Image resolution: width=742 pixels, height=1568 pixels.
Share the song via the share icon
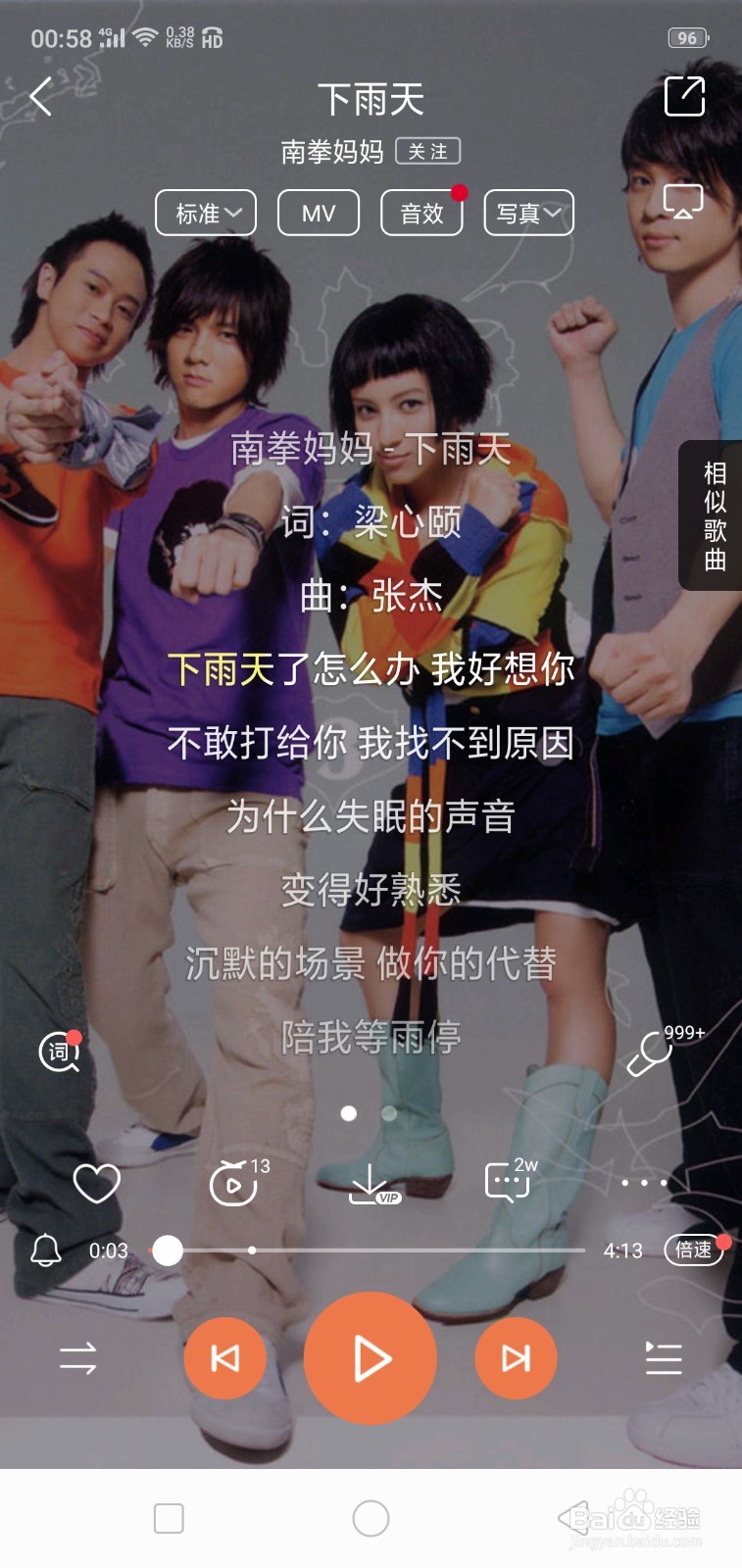(x=686, y=97)
